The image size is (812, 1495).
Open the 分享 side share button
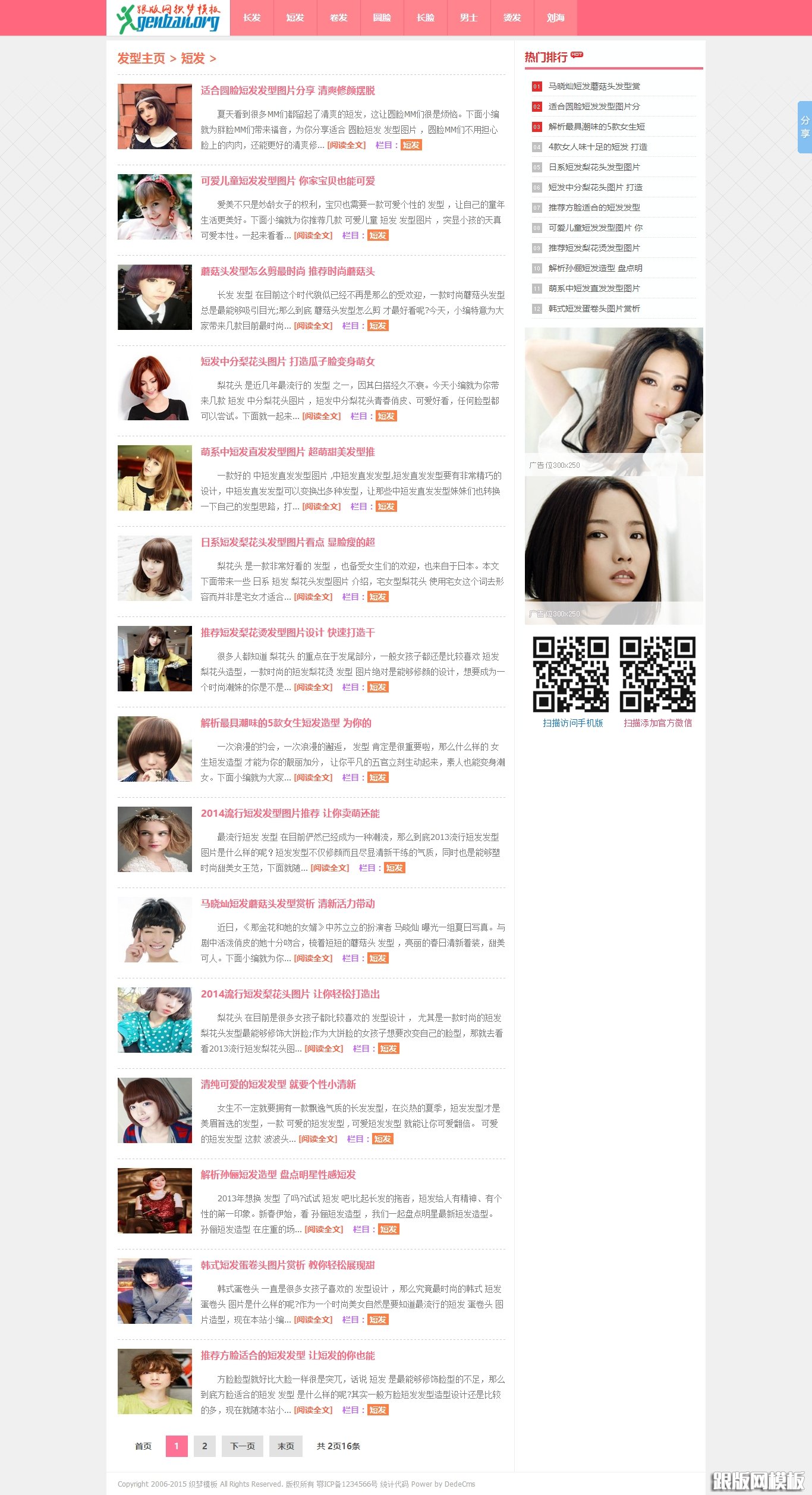[x=804, y=127]
